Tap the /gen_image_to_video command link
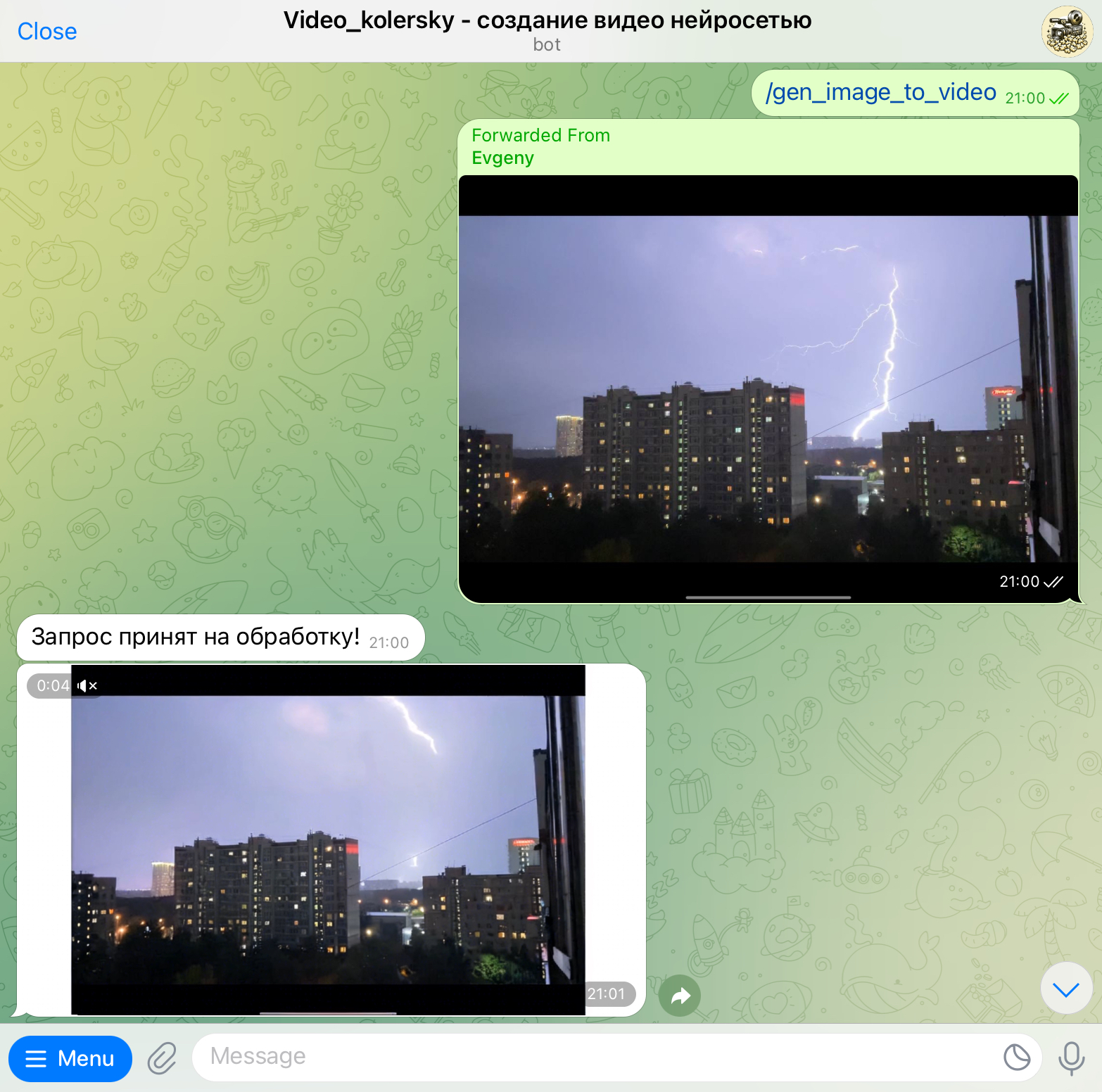This screenshot has height=1092, width=1102. [x=880, y=92]
